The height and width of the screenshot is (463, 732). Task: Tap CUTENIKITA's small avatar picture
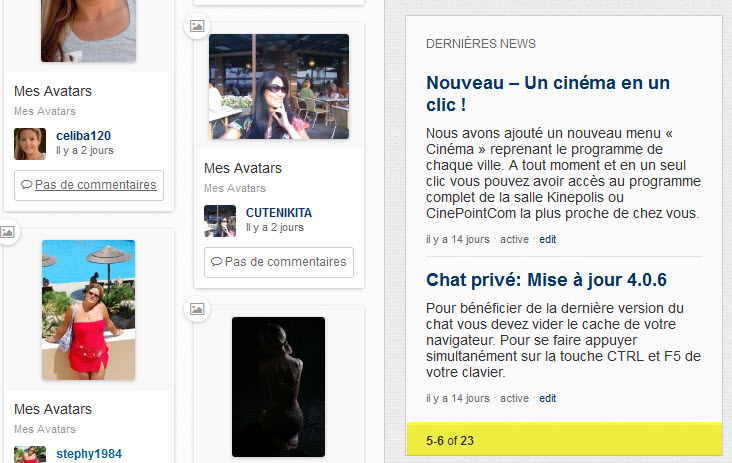pyautogui.click(x=220, y=220)
